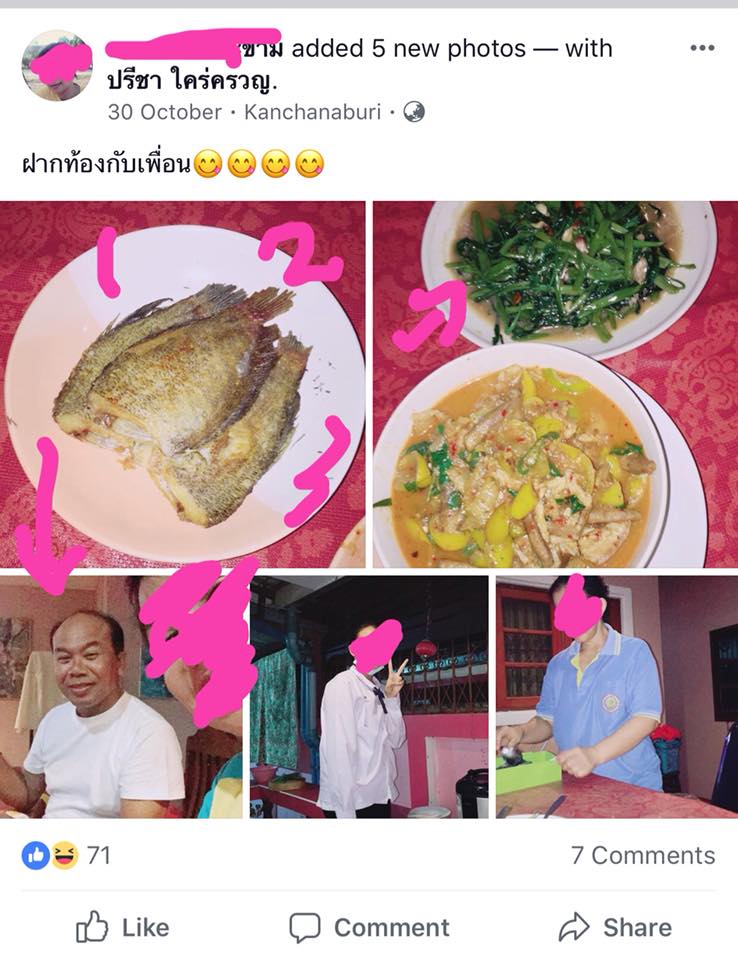The width and height of the screenshot is (738, 960).
Task: Open the Kanchanaburi location link
Action: pos(312,112)
